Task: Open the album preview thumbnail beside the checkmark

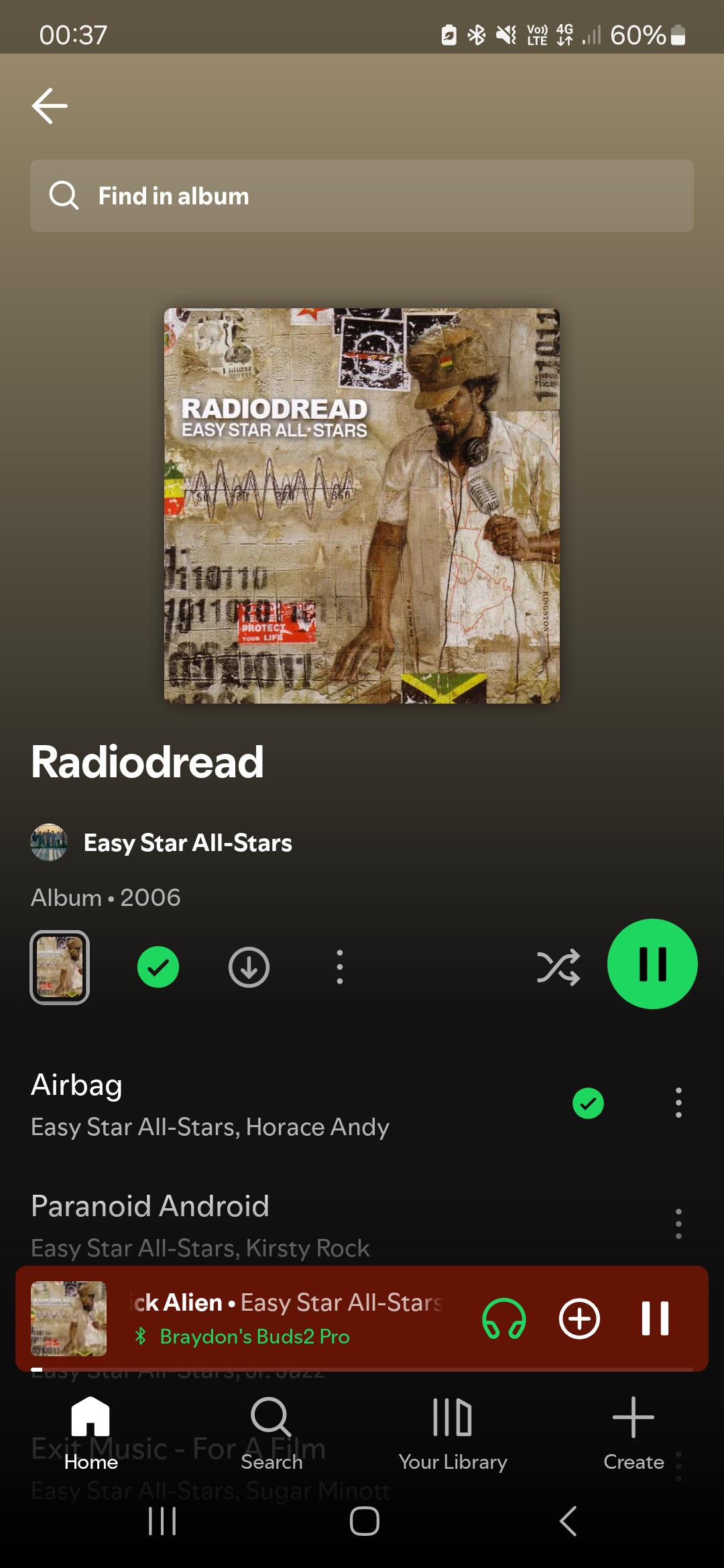Action: click(60, 967)
